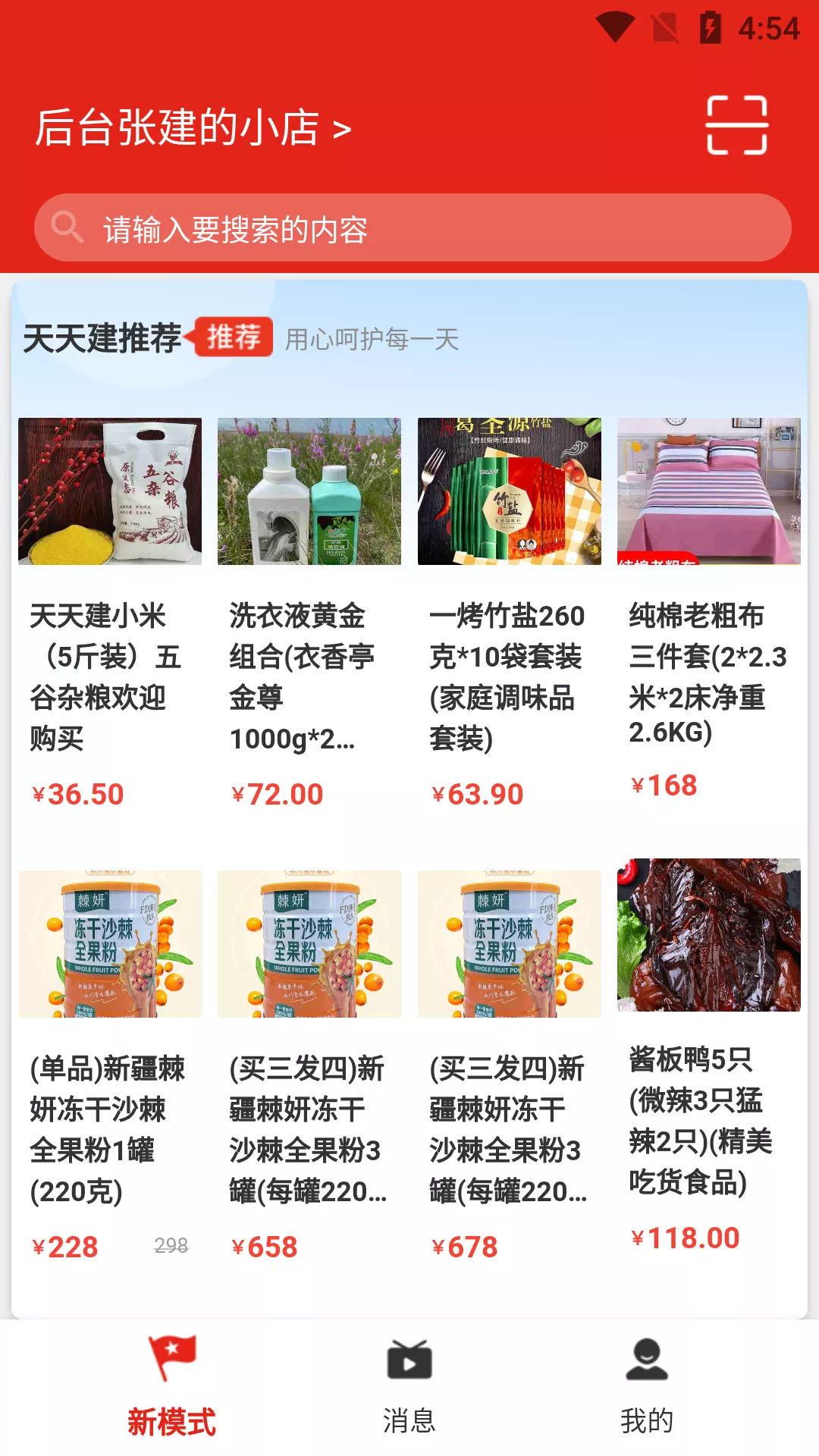This screenshot has height=1456, width=819.
Task: View the 沙棘全果粉 product priced ¥658
Action: point(309,1068)
